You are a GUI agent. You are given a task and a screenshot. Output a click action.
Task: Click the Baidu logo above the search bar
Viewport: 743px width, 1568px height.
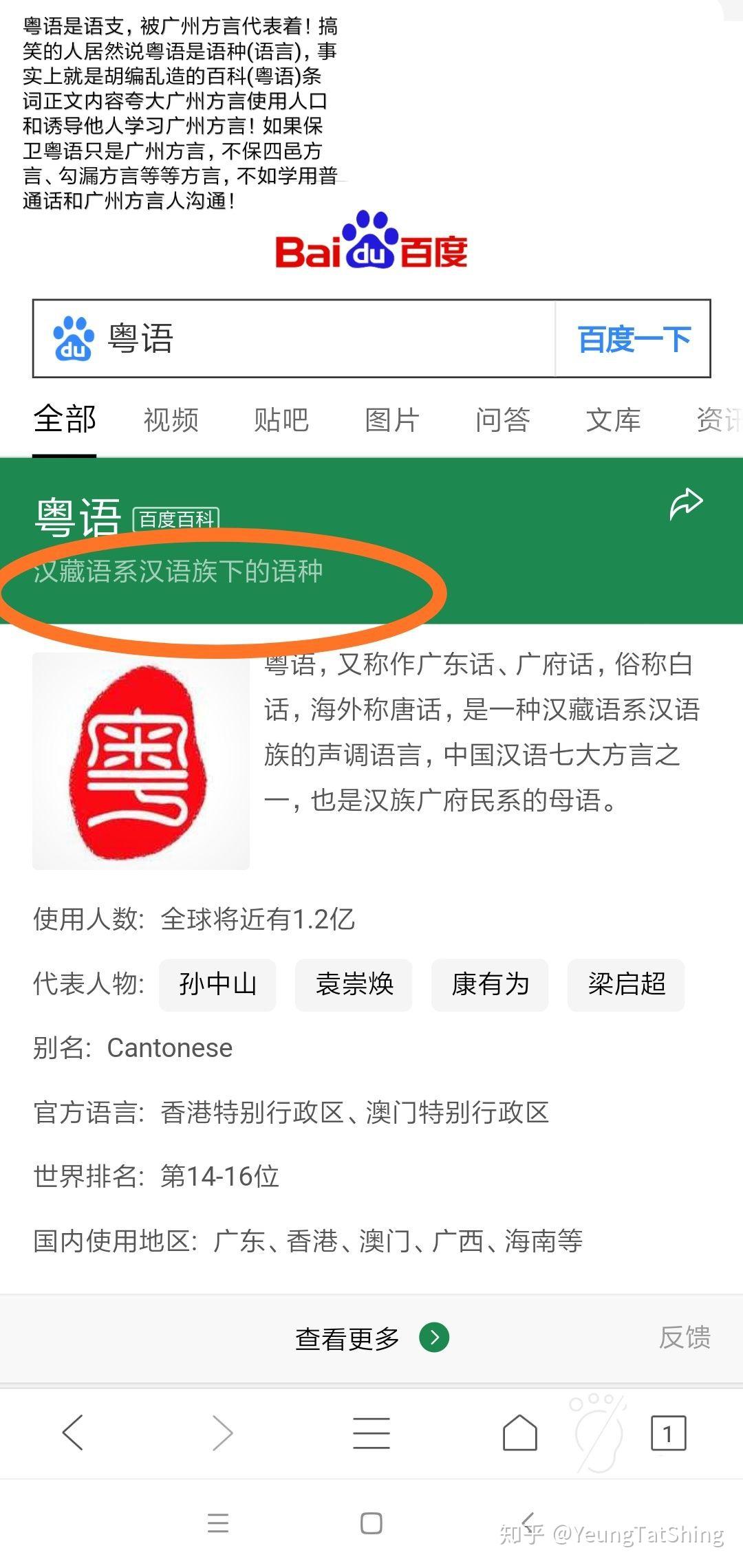pyautogui.click(x=371, y=248)
